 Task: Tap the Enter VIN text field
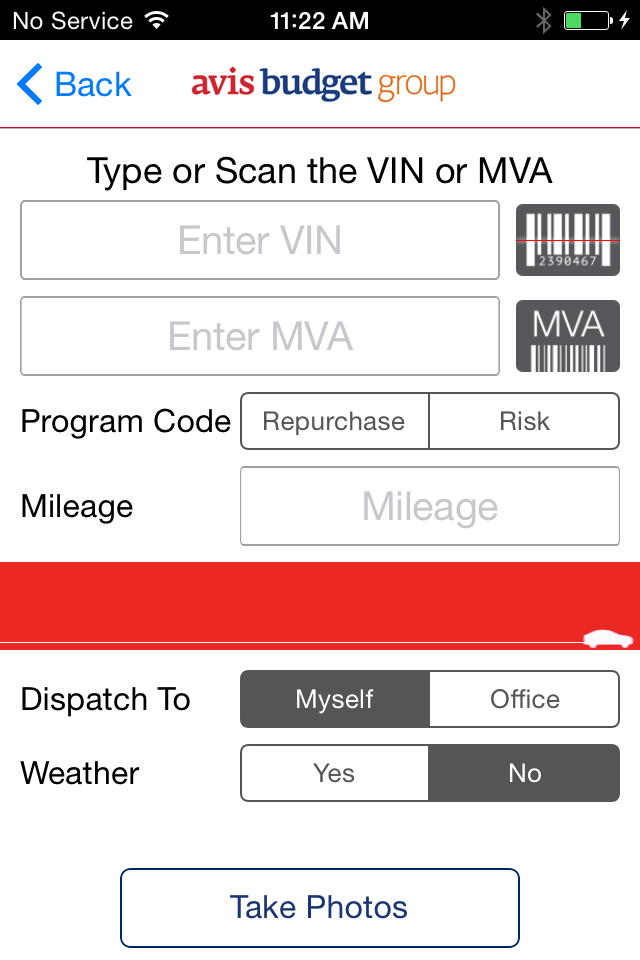click(260, 240)
